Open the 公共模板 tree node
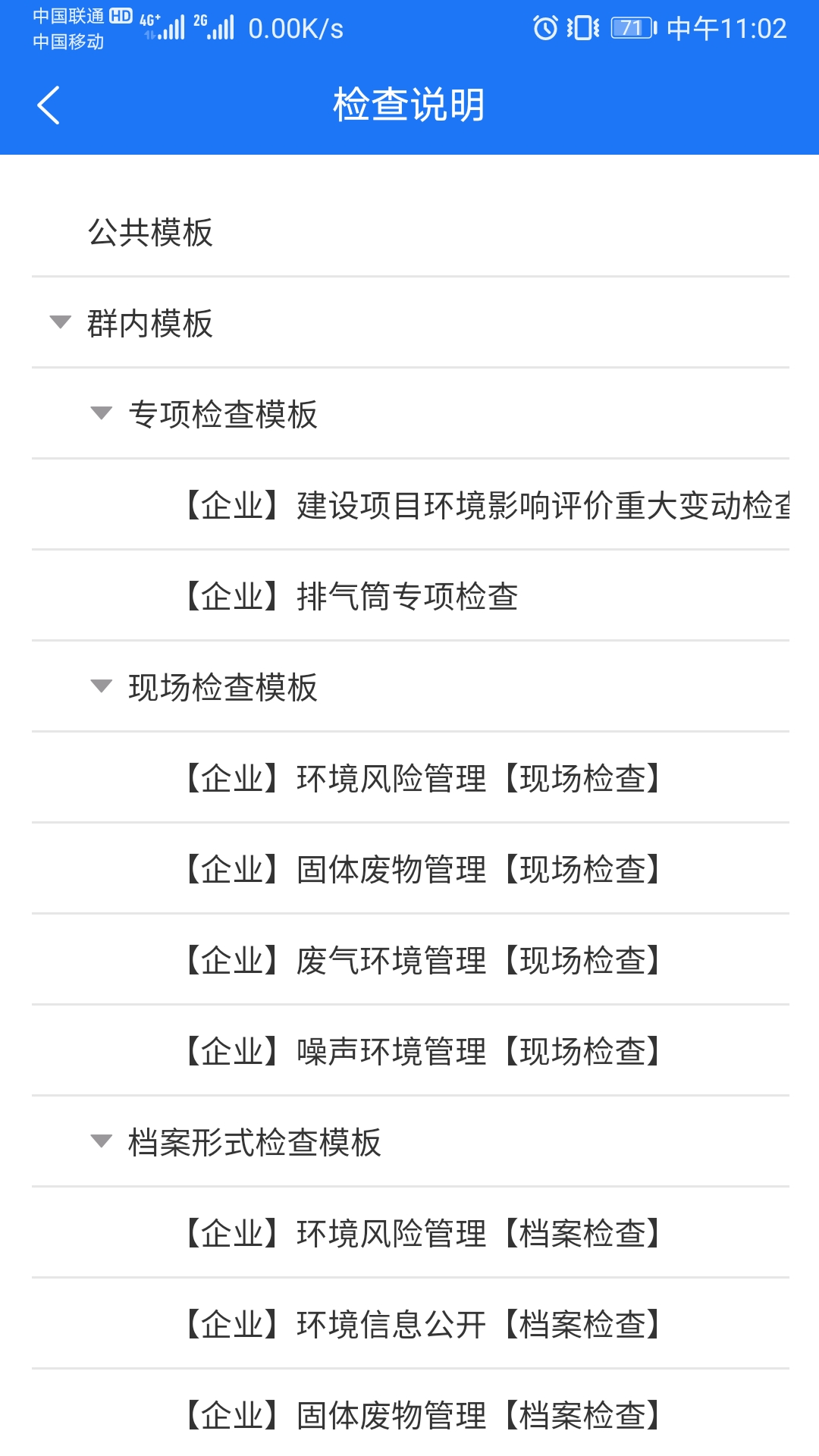This screenshot has width=819, height=1456. tap(150, 232)
